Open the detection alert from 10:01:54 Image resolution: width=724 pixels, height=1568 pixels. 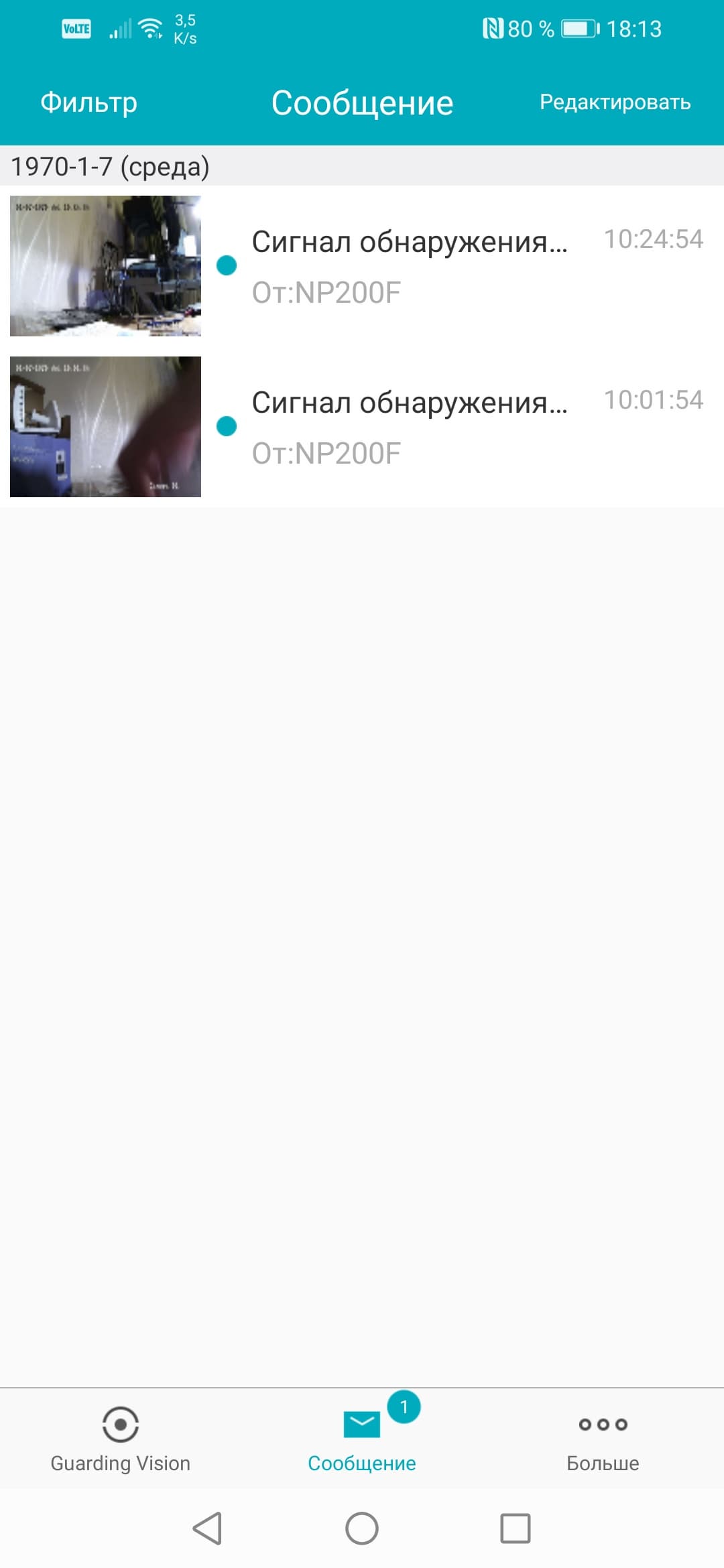[x=409, y=426]
